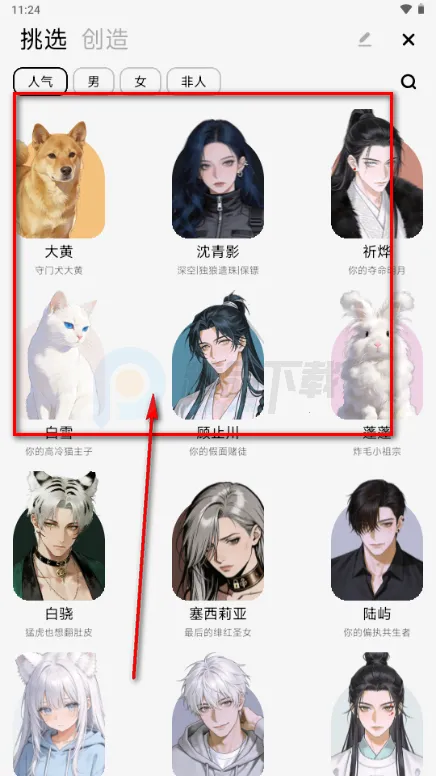Viewport: 436px width, 776px height.
Task: Filter characters by 女
Action: (x=141, y=81)
